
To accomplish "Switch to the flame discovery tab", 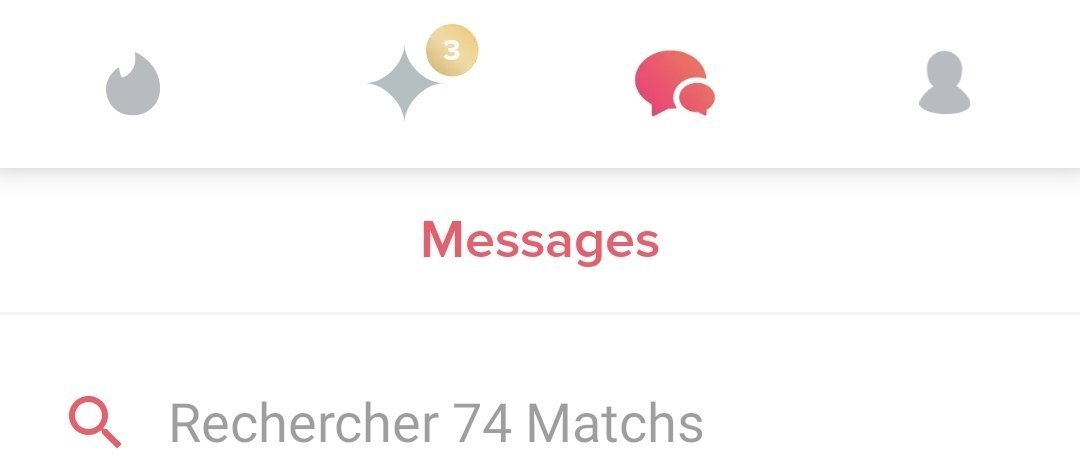I will [134, 85].
